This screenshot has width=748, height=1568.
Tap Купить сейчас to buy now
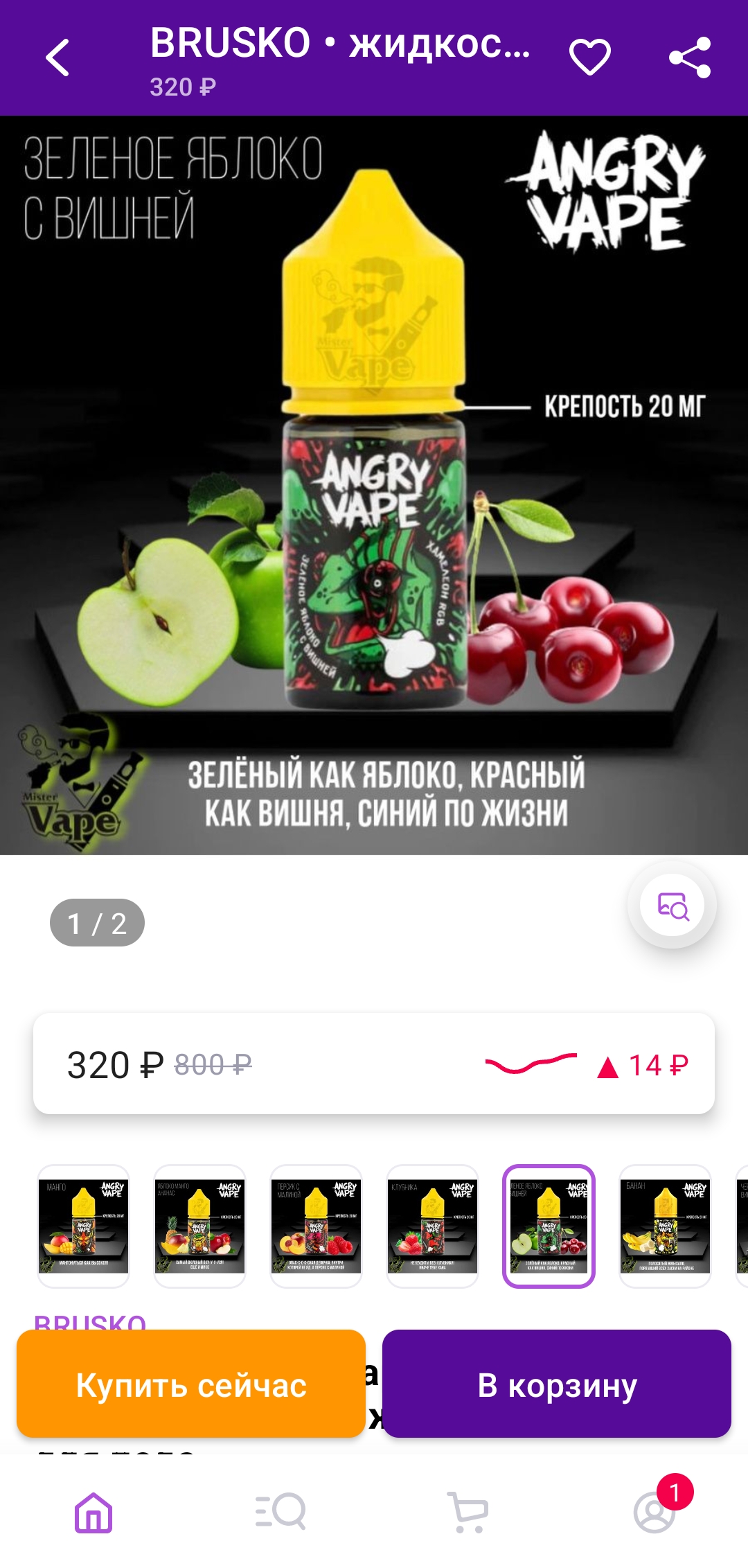click(191, 1385)
